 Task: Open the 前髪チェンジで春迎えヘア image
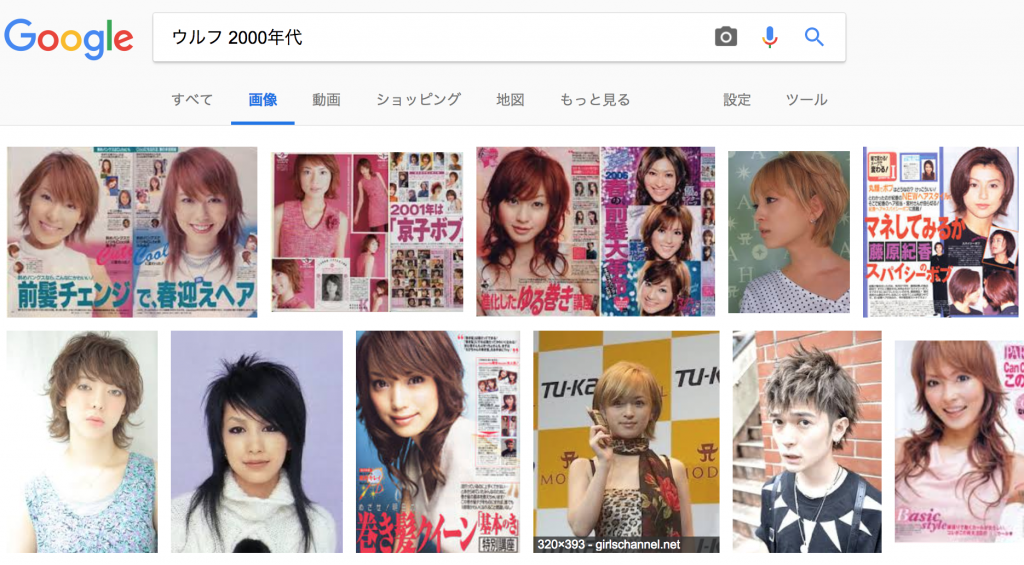coord(132,232)
